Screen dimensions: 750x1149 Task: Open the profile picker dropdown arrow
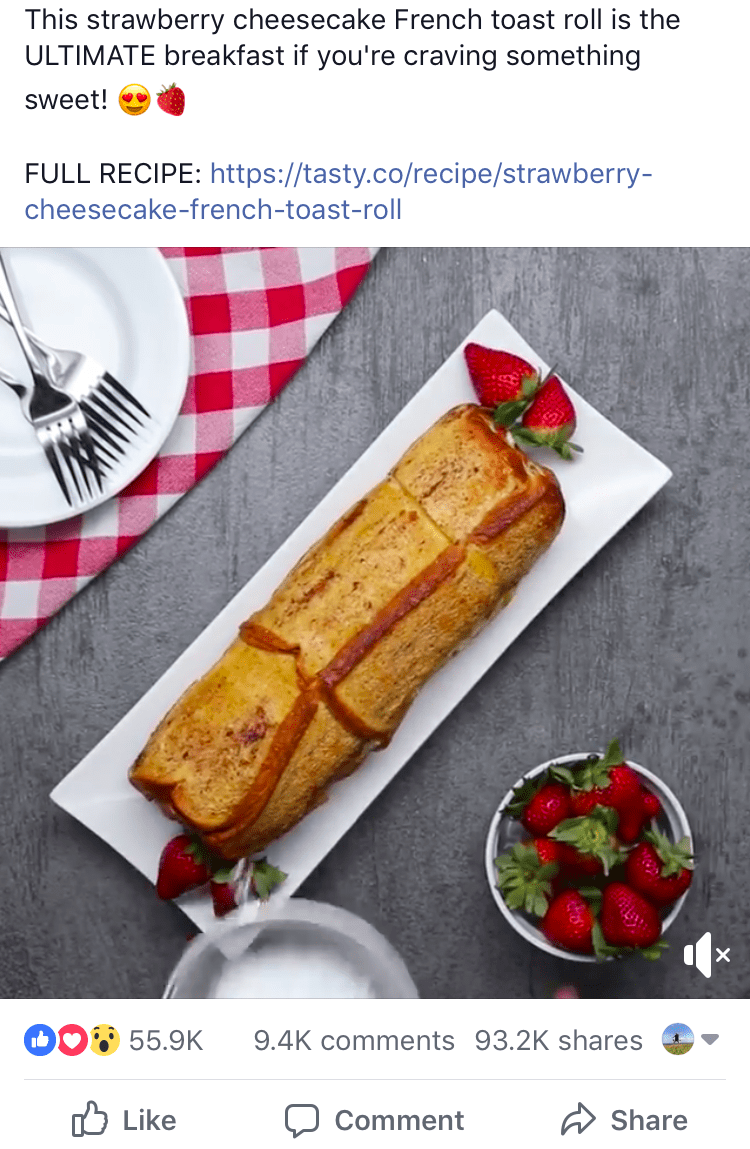710,1040
